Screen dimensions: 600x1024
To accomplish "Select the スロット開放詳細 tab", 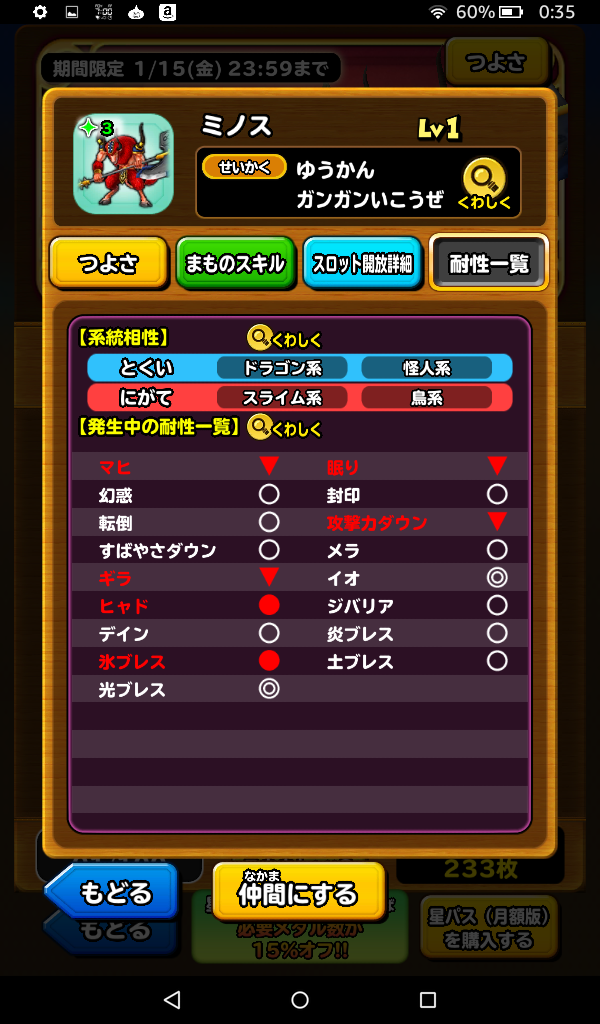I will (361, 264).
